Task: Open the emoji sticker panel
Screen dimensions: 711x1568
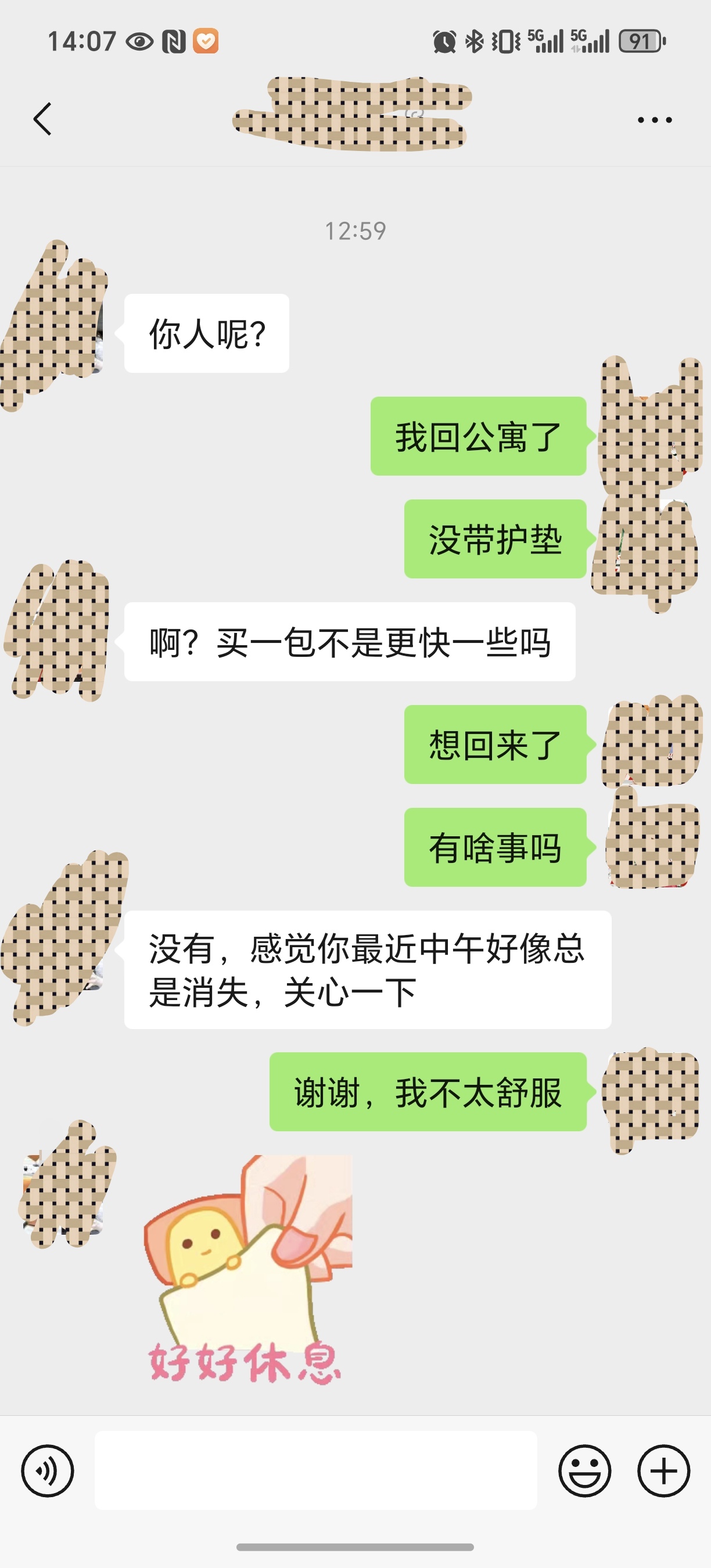Action: (x=584, y=1470)
